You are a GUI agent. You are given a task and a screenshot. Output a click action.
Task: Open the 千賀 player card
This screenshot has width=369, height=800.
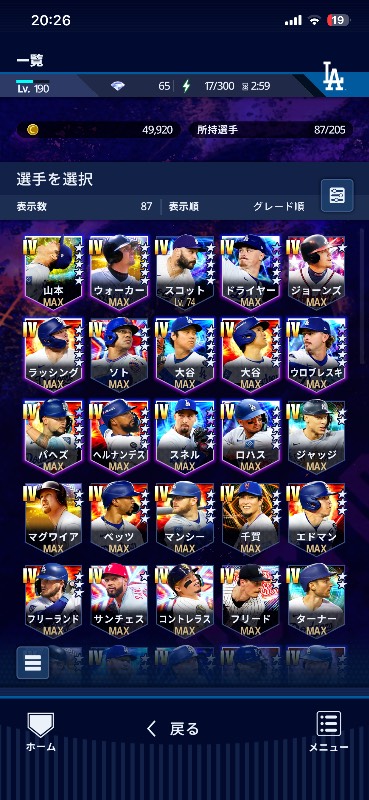pyautogui.click(x=251, y=519)
